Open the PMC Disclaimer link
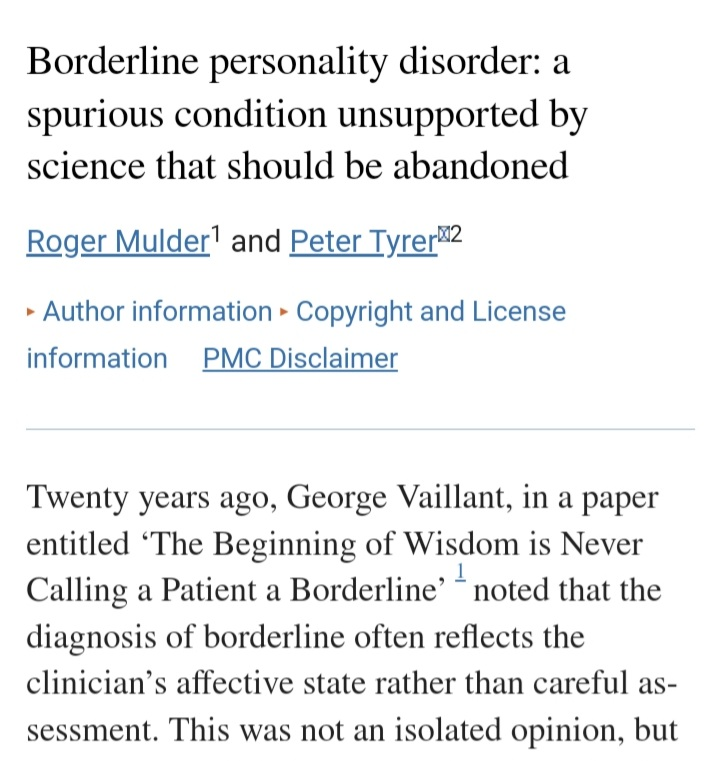 pyautogui.click(x=300, y=359)
